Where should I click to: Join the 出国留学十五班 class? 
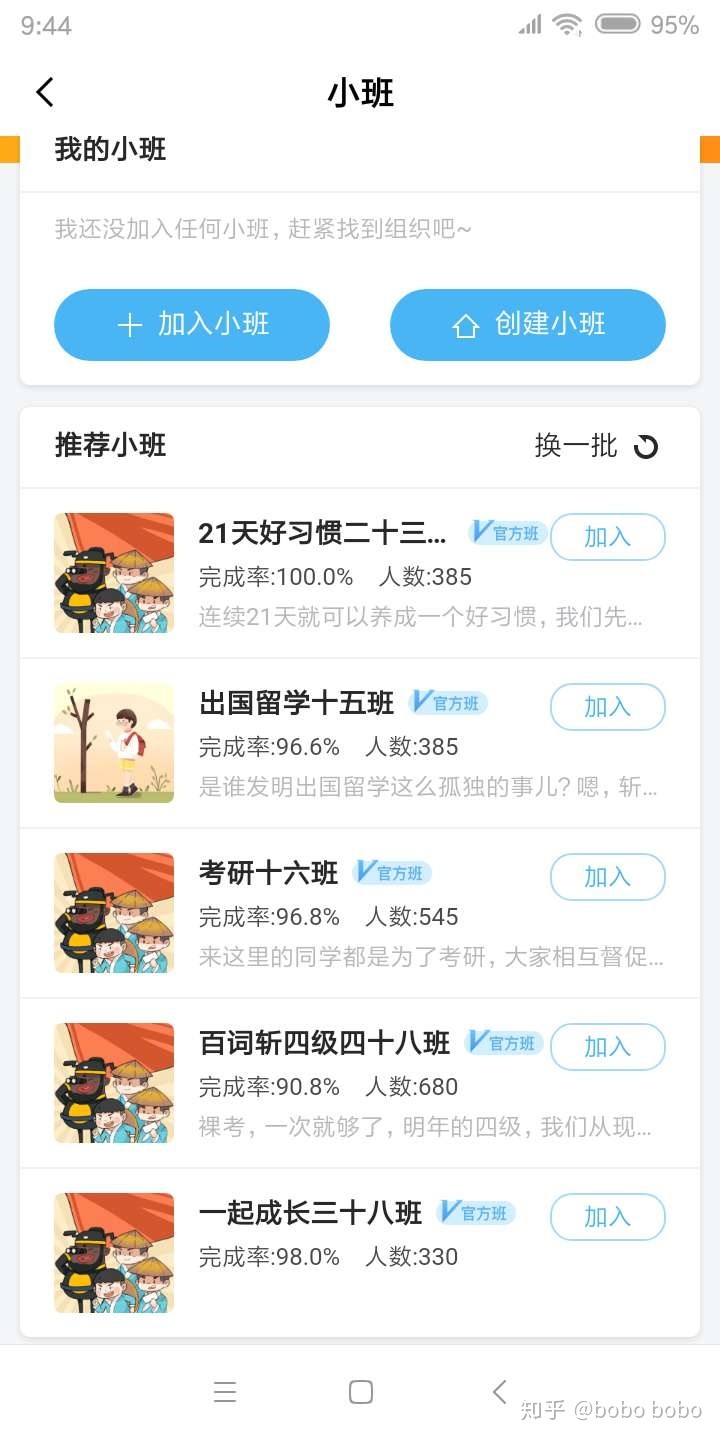[x=608, y=707]
